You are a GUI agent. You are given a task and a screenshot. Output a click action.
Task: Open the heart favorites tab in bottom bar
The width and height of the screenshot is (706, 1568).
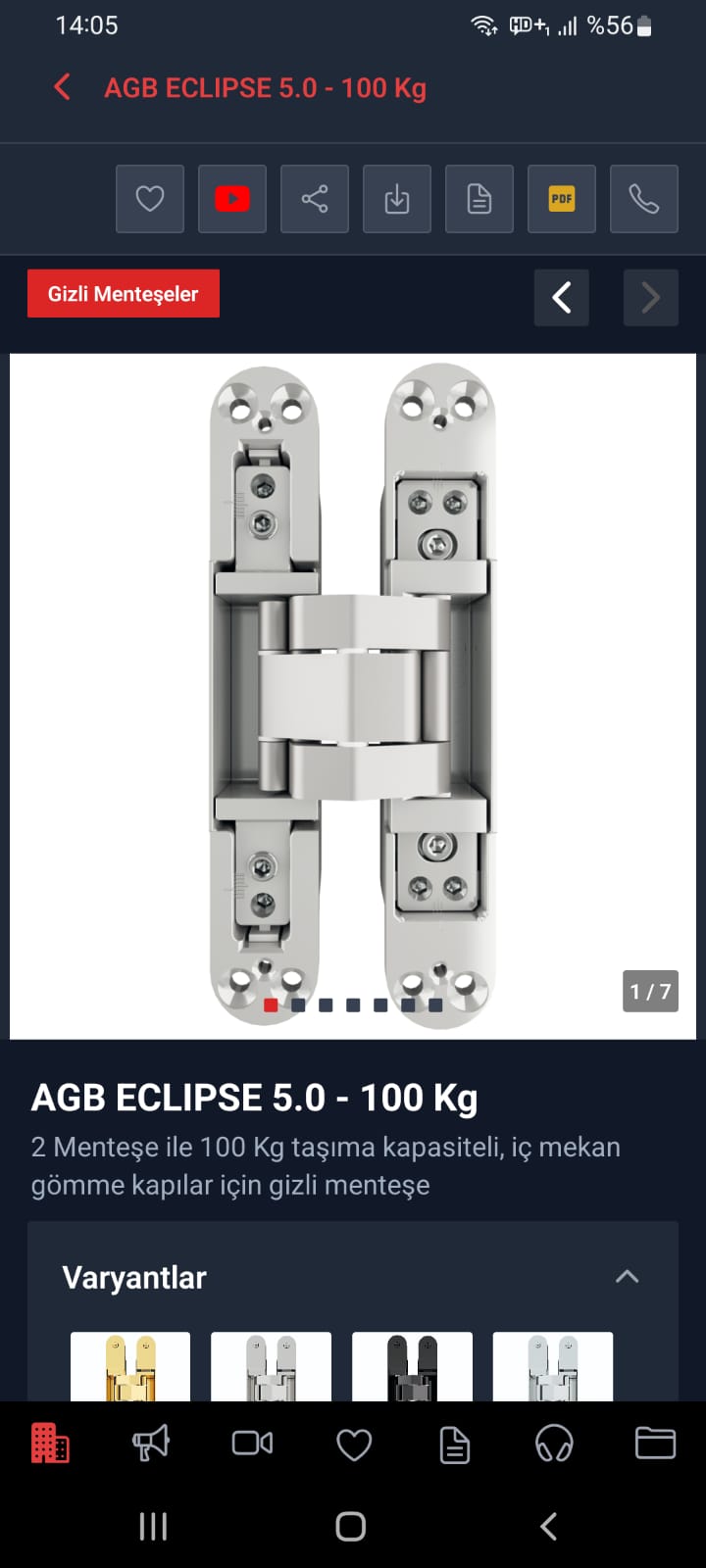point(354,1445)
